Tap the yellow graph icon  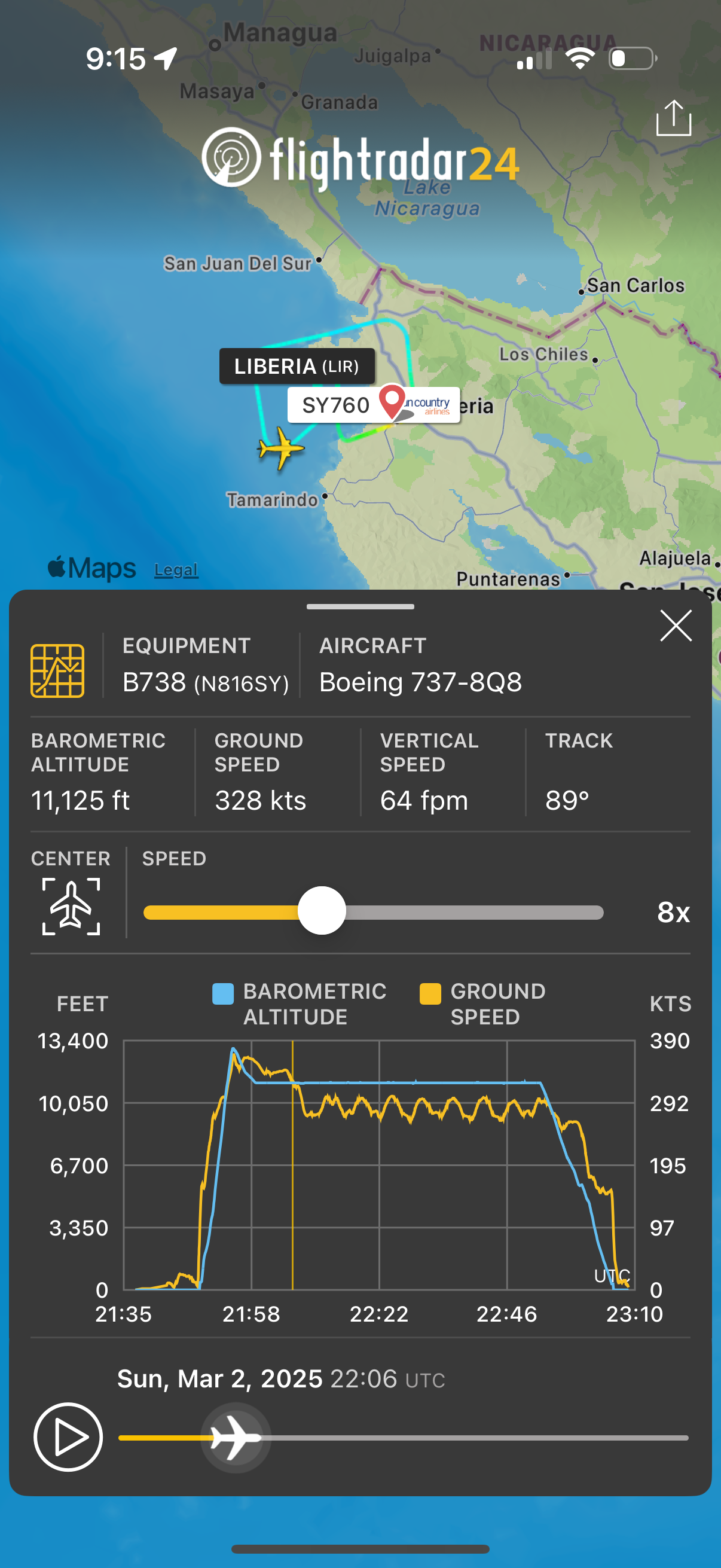coord(58,670)
